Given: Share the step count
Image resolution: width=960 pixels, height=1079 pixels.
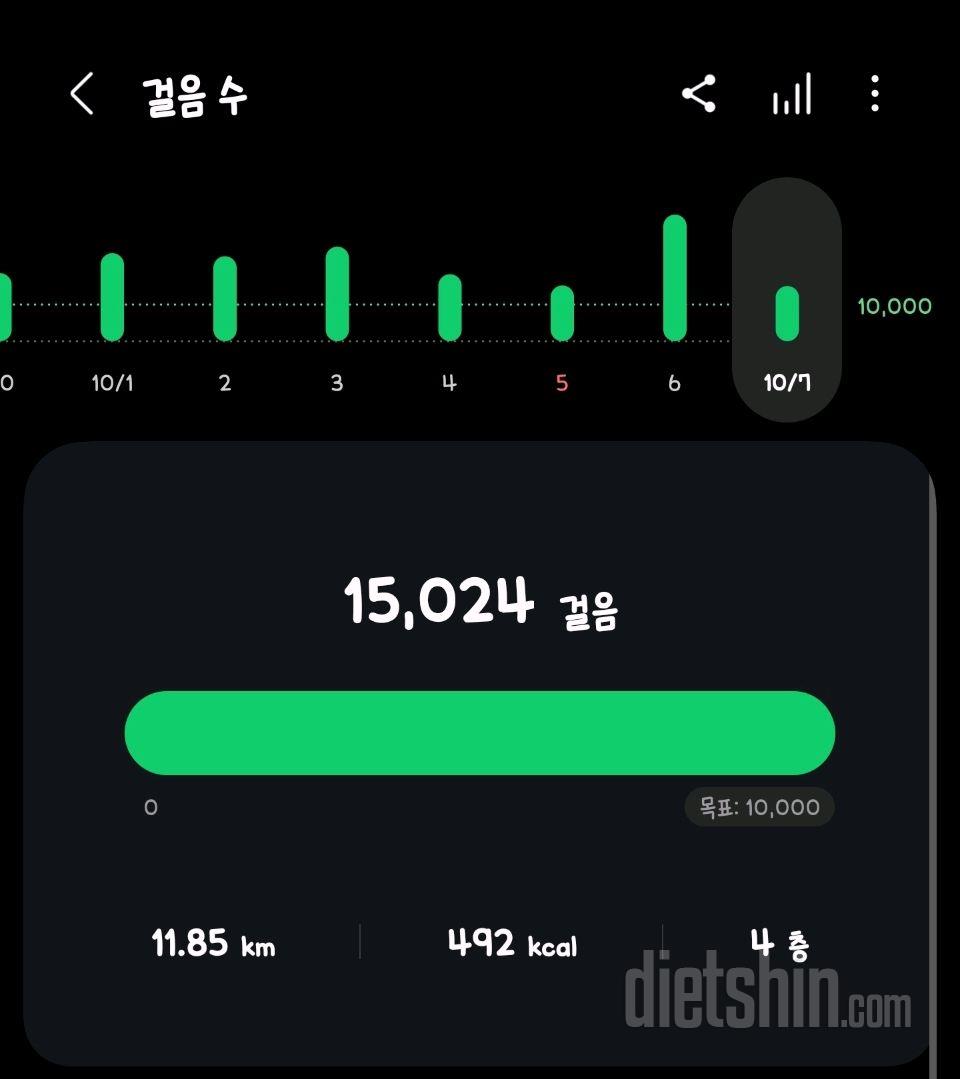Looking at the screenshot, I should tap(699, 95).
